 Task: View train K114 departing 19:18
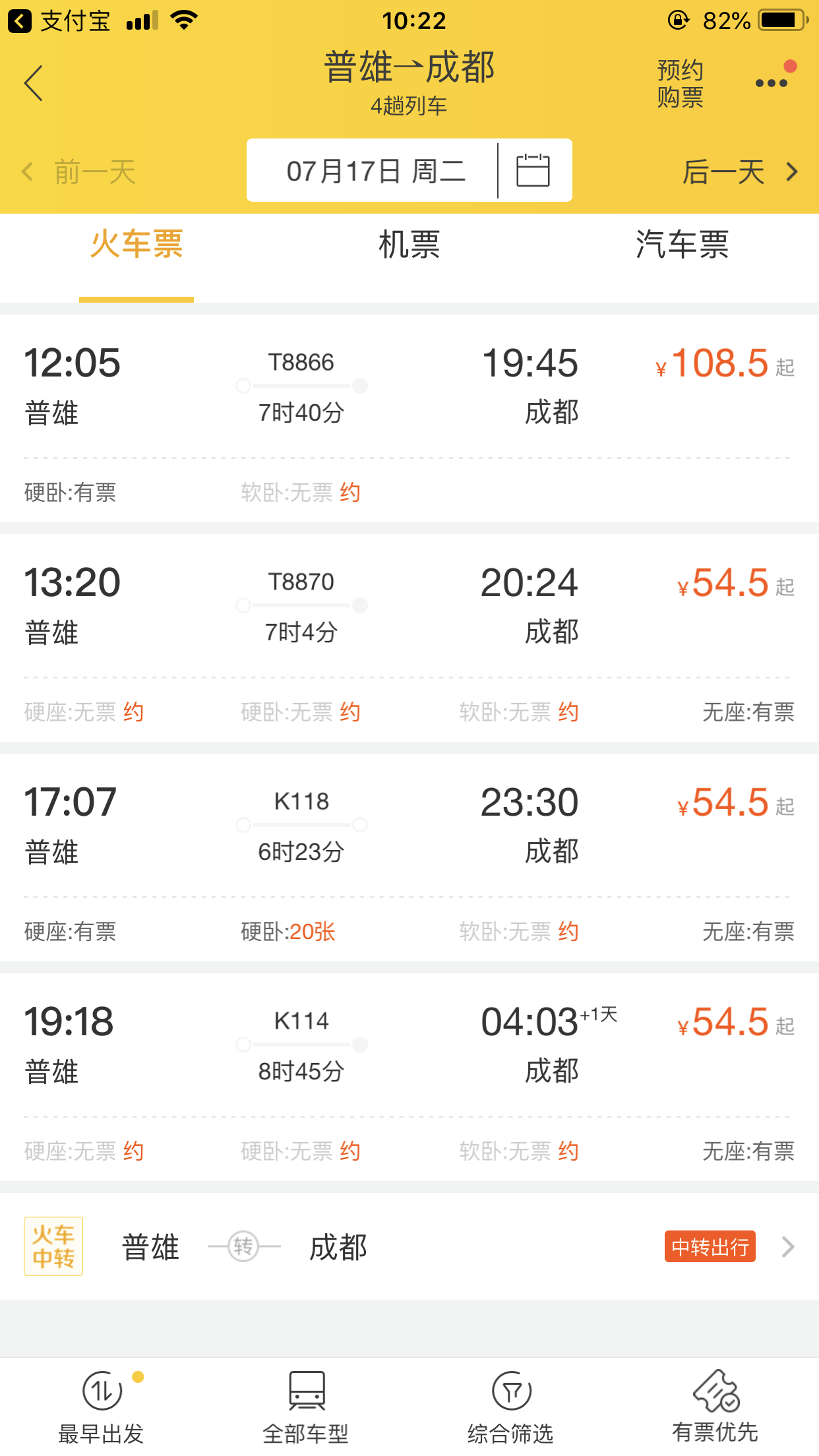click(409, 1077)
